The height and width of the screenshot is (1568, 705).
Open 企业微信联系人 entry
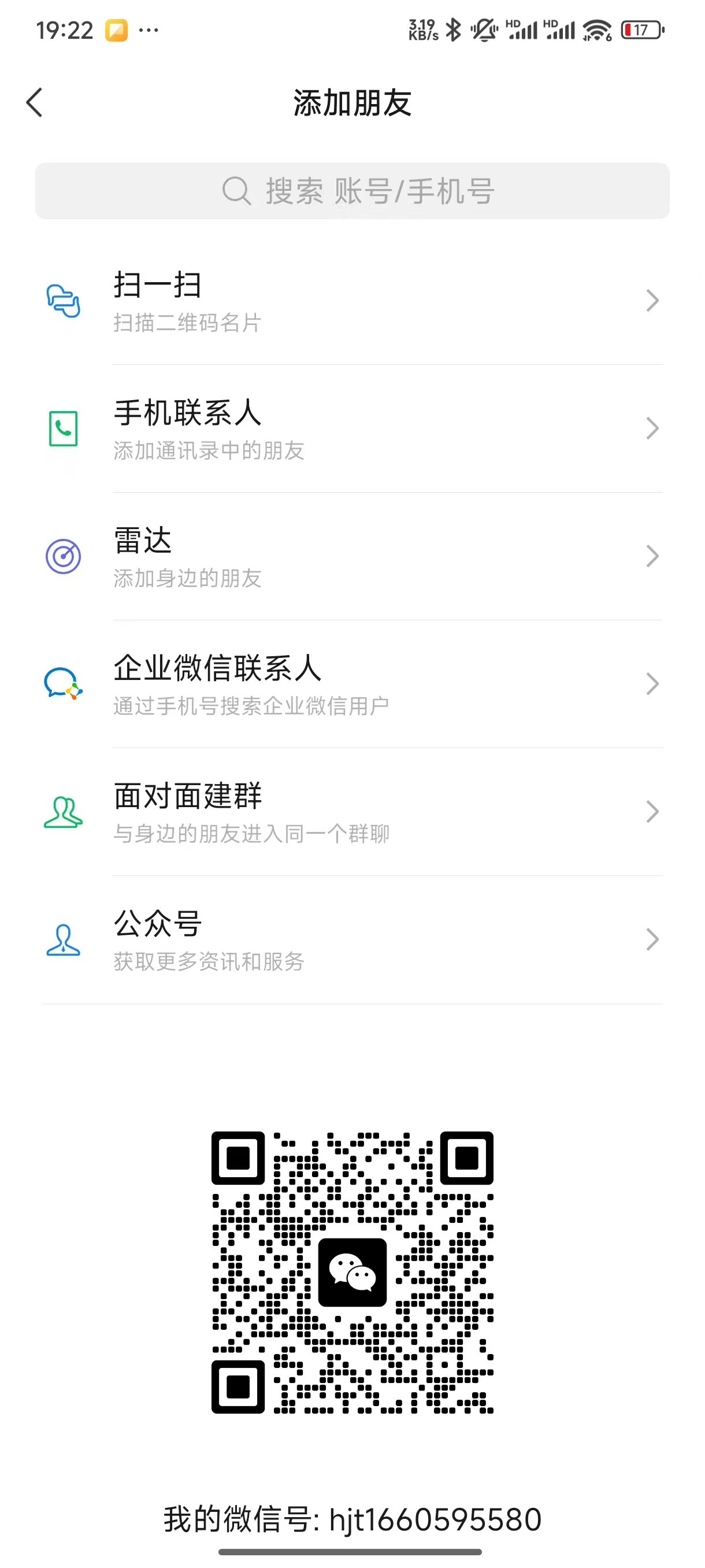click(x=217, y=670)
